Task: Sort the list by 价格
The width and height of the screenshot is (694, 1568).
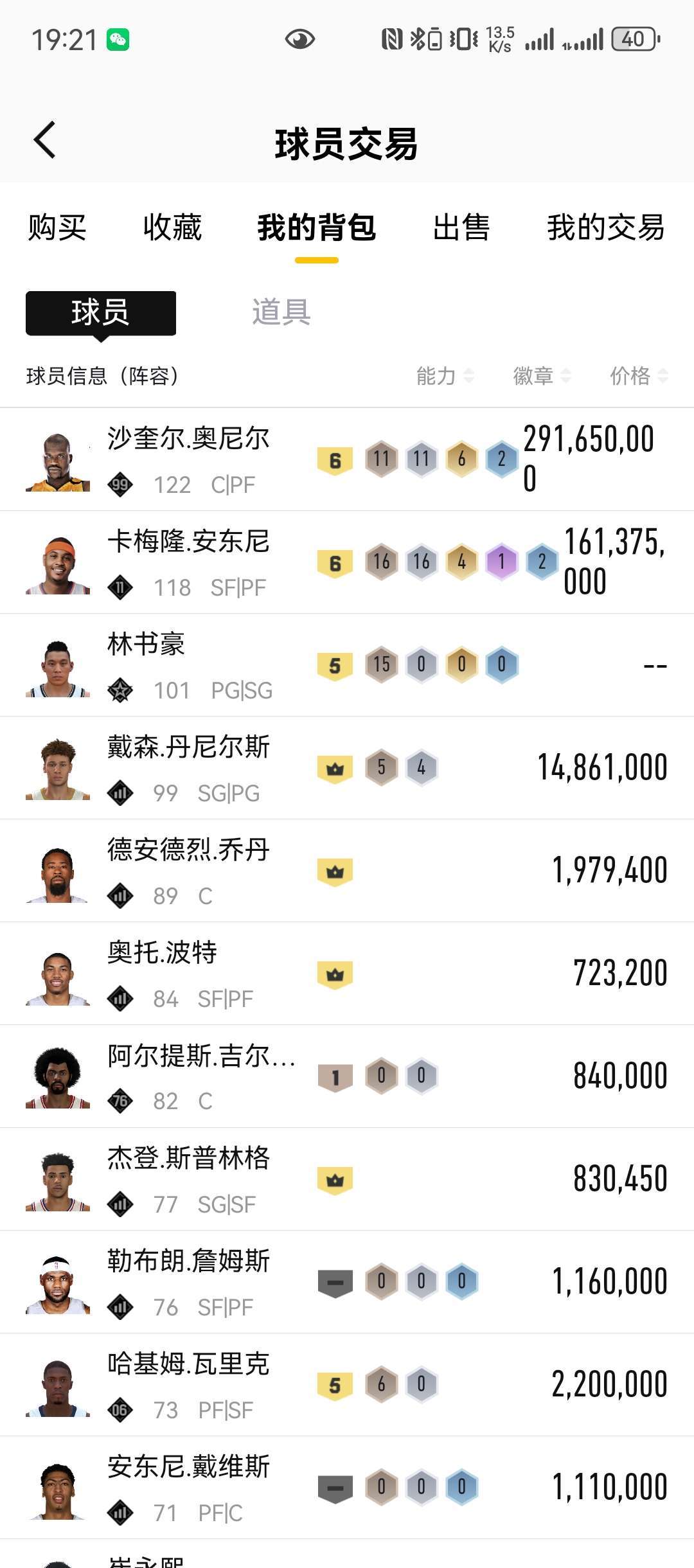Action: click(x=639, y=376)
